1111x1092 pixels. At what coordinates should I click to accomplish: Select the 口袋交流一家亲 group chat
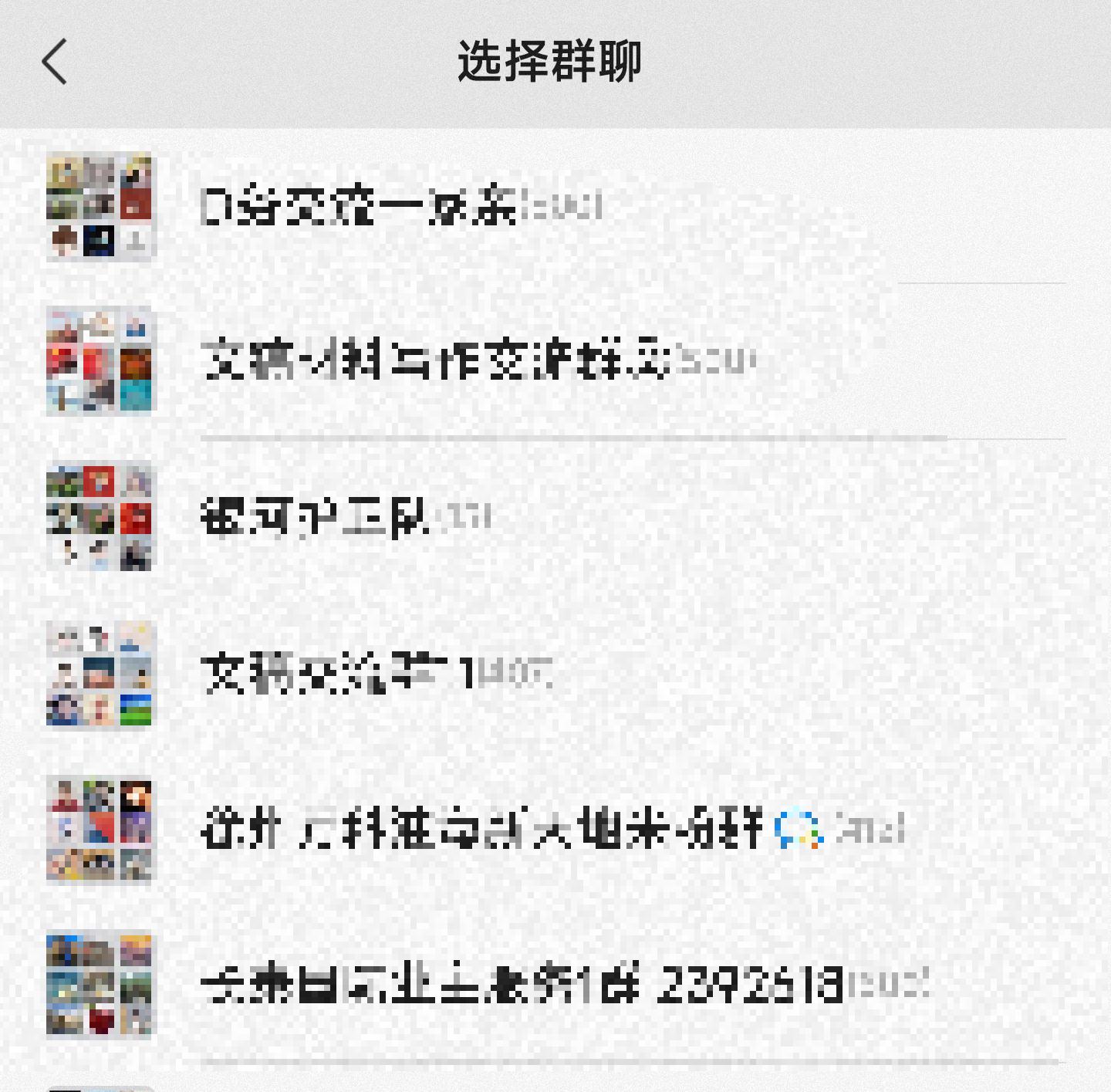click(400, 207)
